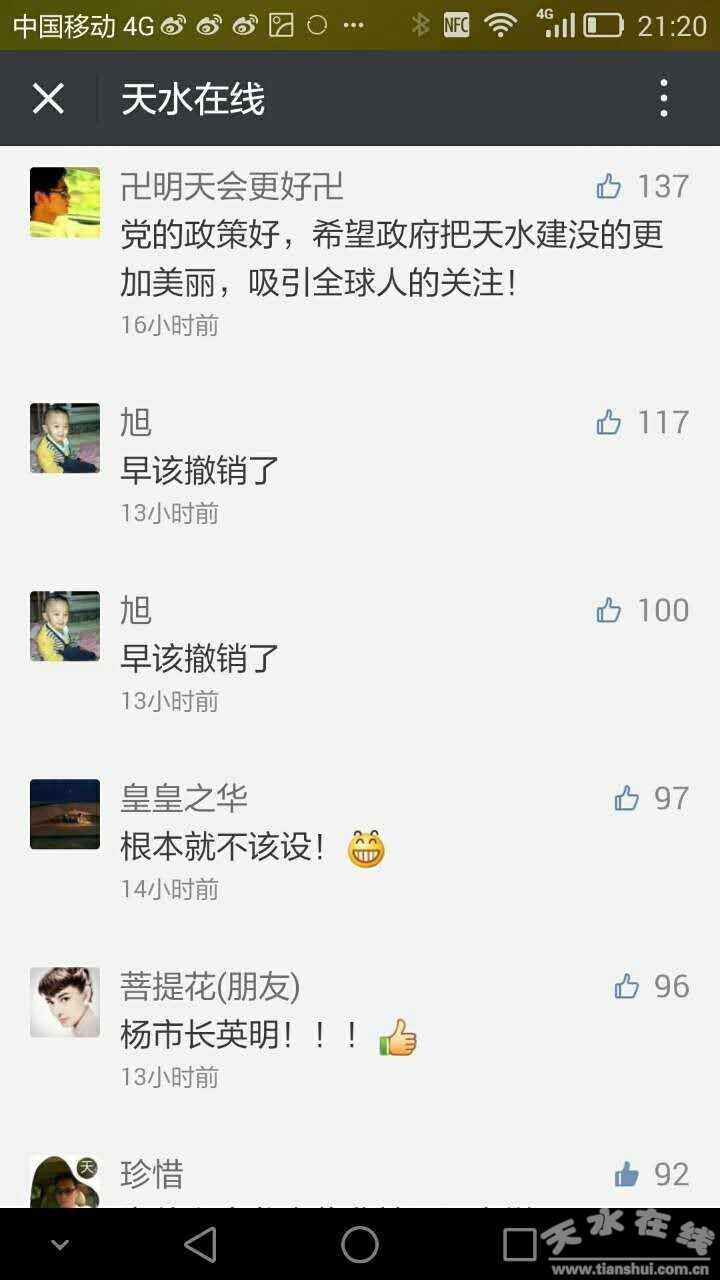Like 皇皇之华's comment 根本就不该设

pos(627,798)
